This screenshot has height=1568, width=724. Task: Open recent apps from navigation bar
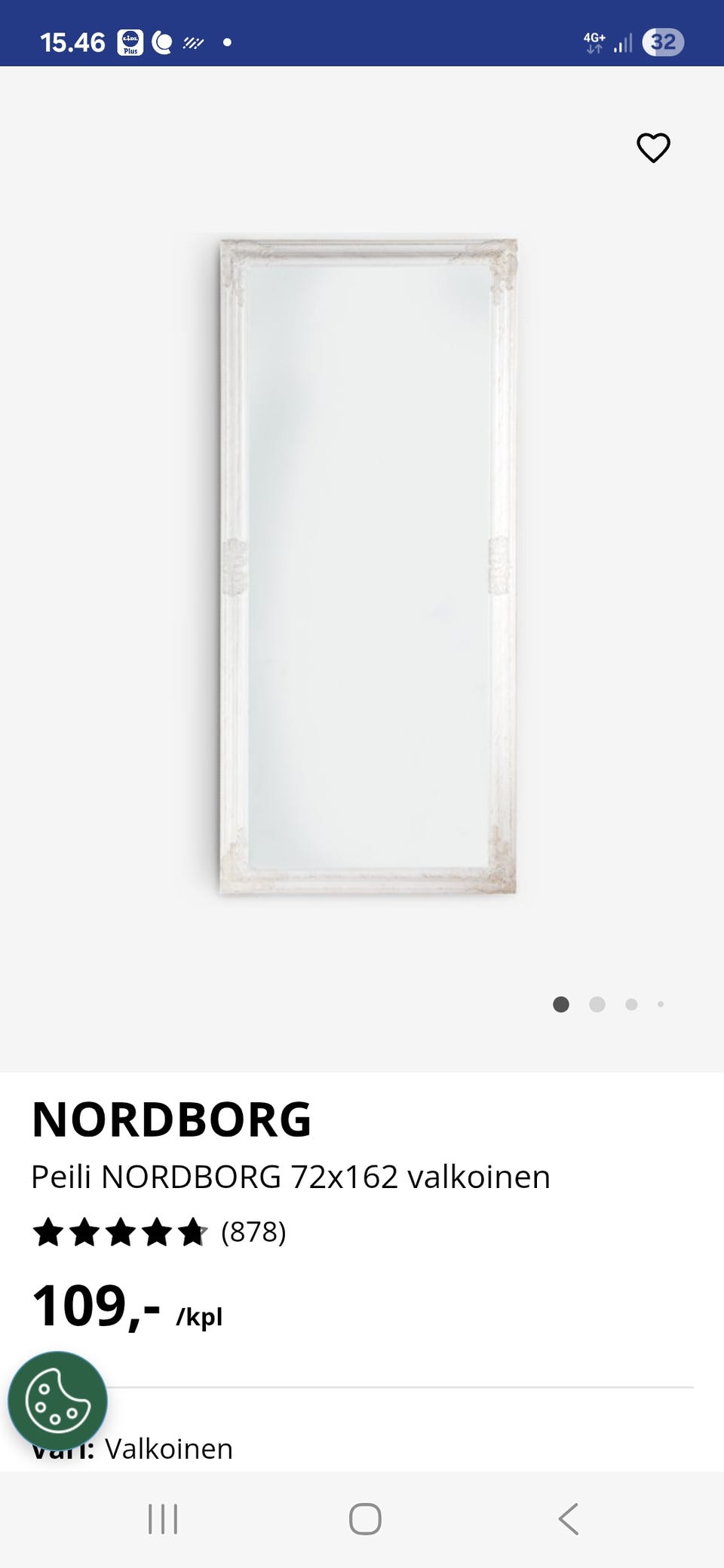[x=163, y=1518]
